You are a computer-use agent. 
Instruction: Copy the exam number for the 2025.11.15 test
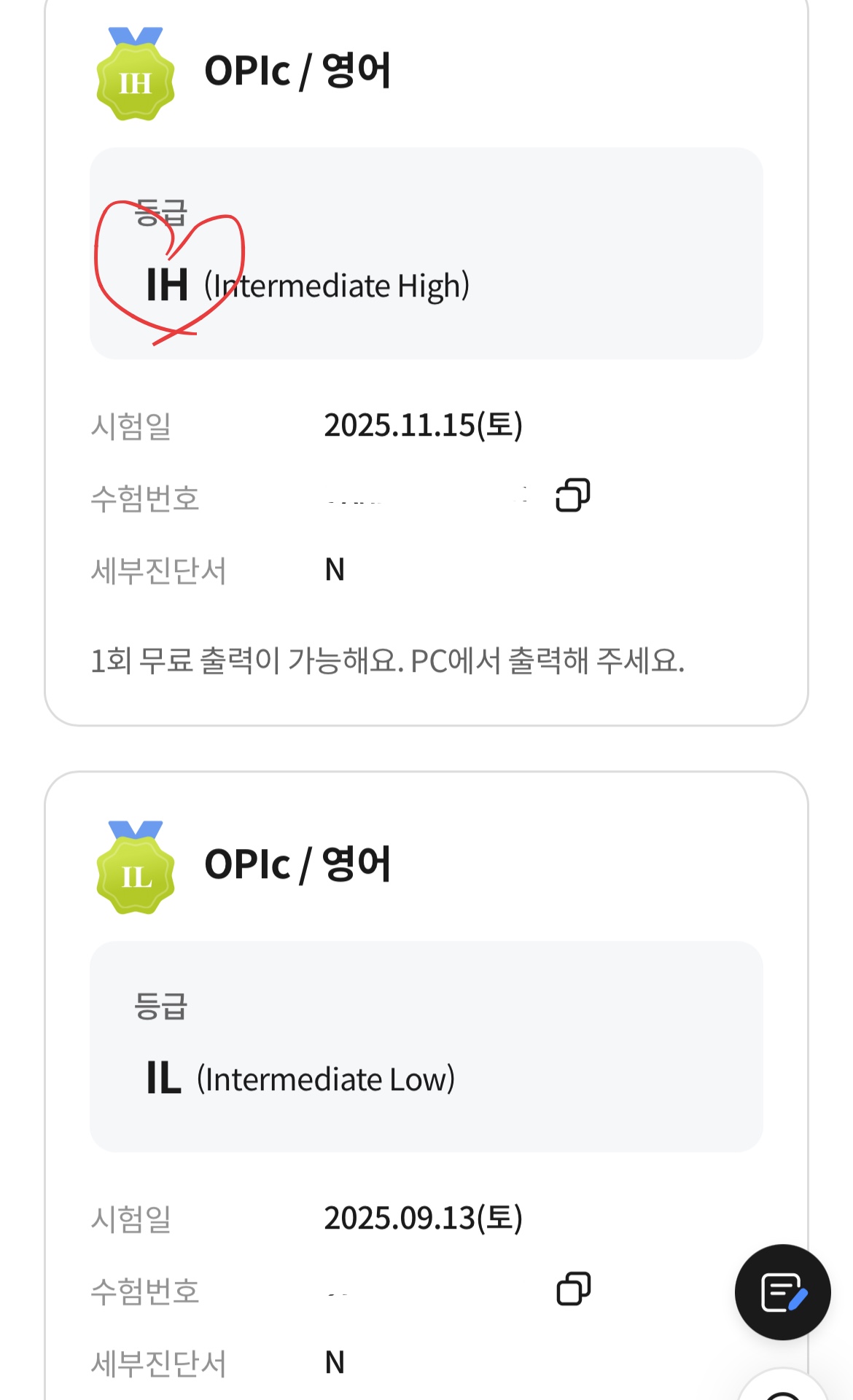573,496
